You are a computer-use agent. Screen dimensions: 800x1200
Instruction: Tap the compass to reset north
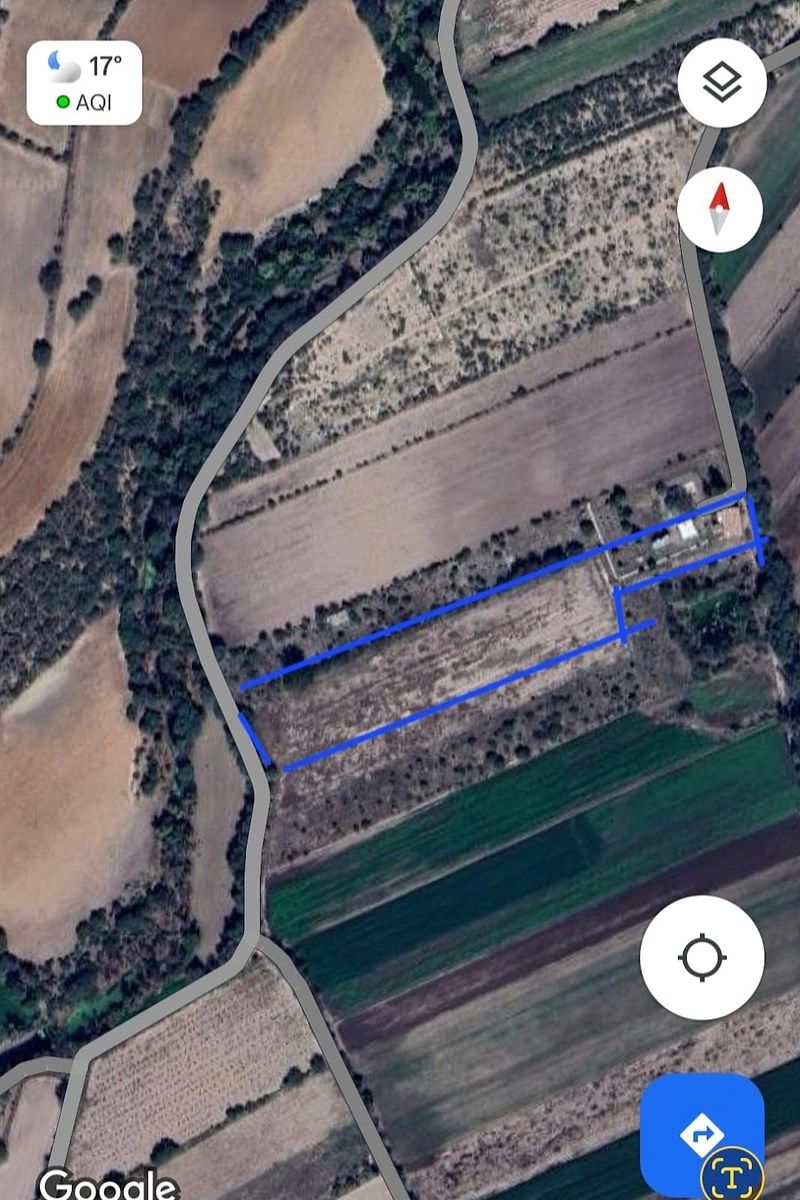click(720, 210)
